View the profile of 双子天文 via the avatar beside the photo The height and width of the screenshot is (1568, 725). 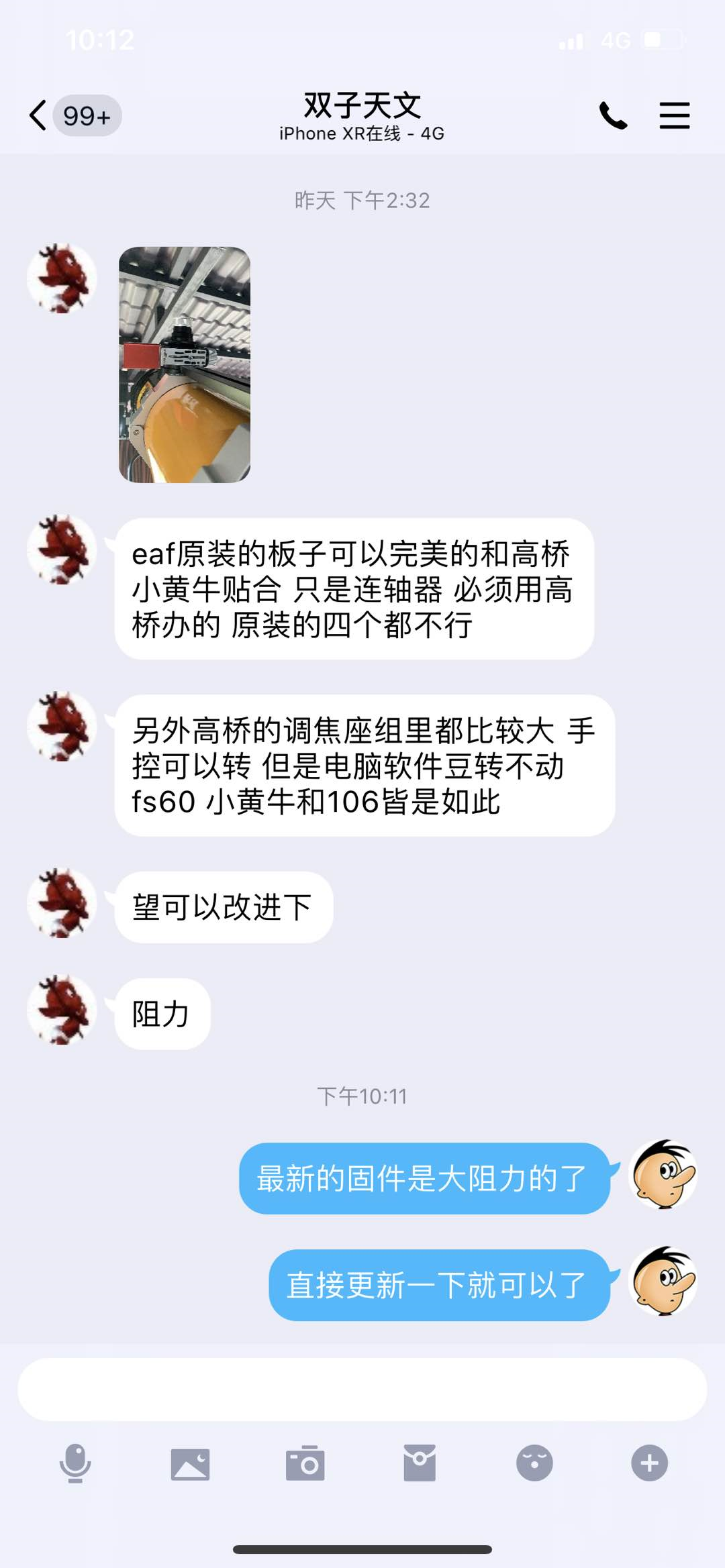pyautogui.click(x=62, y=278)
